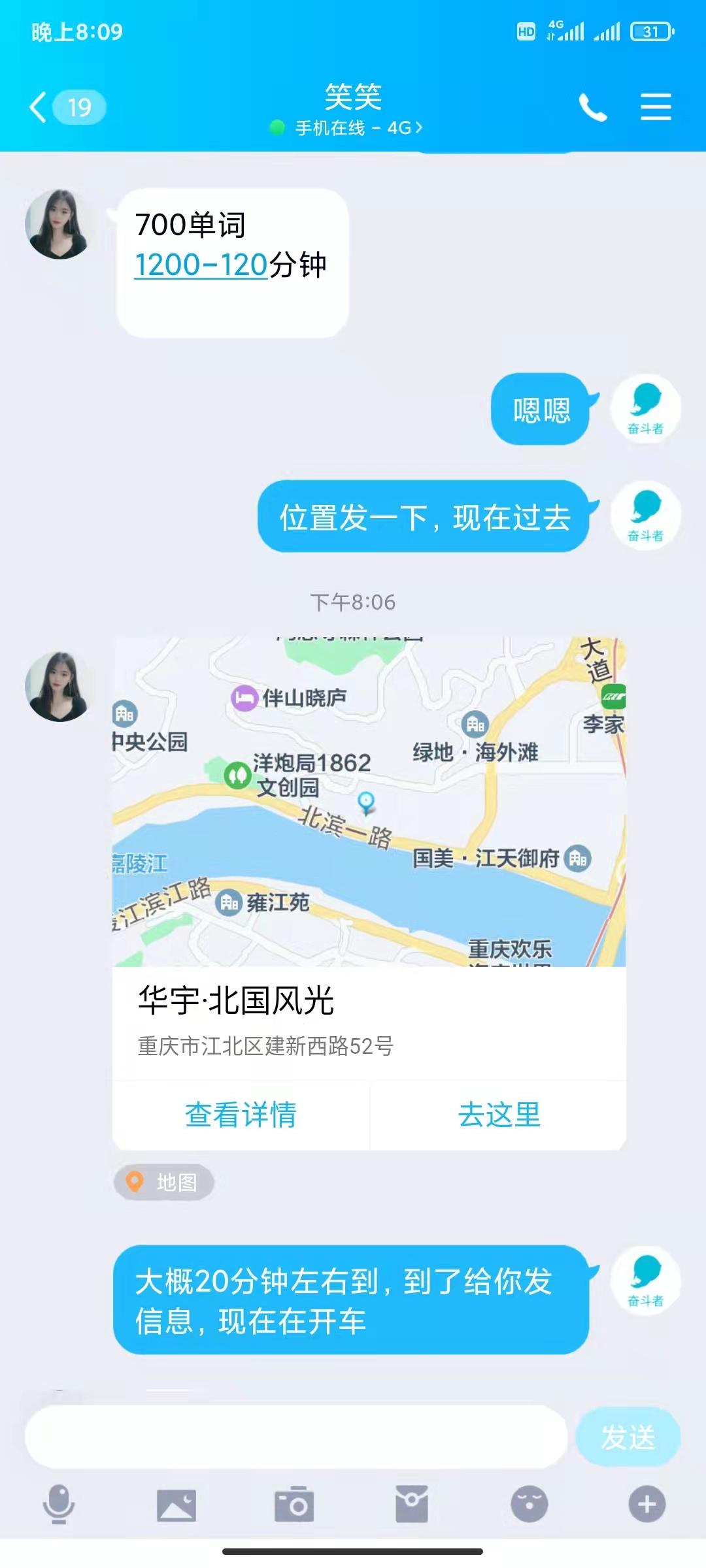Image resolution: width=706 pixels, height=1568 pixels.
Task: View 笑笑's profile from the top avatar
Action: tap(58, 224)
